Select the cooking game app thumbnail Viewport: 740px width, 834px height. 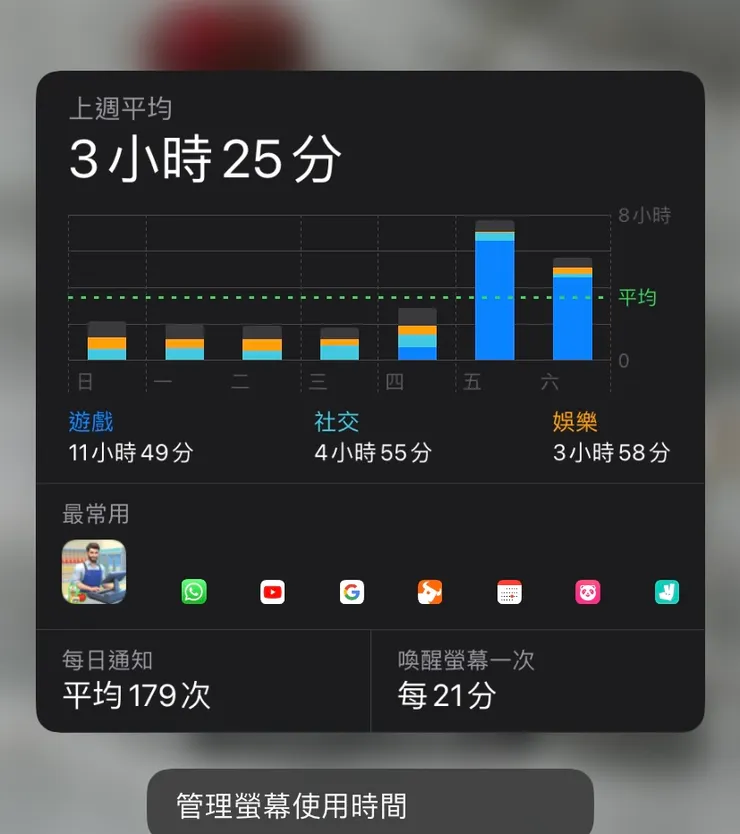[94, 571]
